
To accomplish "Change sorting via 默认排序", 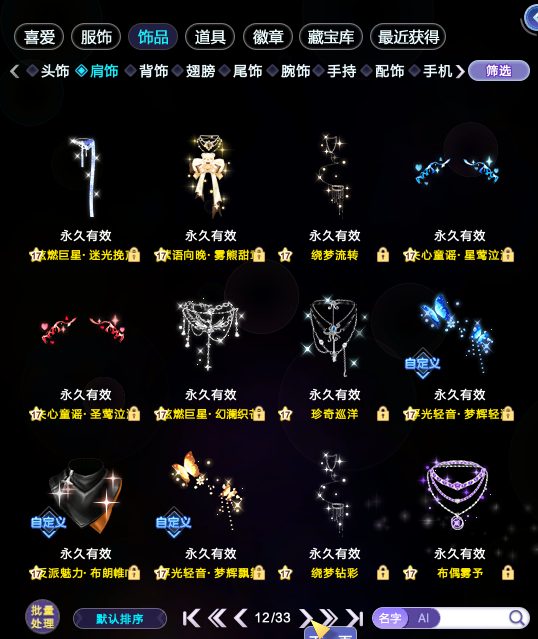I will pyautogui.click(x=120, y=619).
